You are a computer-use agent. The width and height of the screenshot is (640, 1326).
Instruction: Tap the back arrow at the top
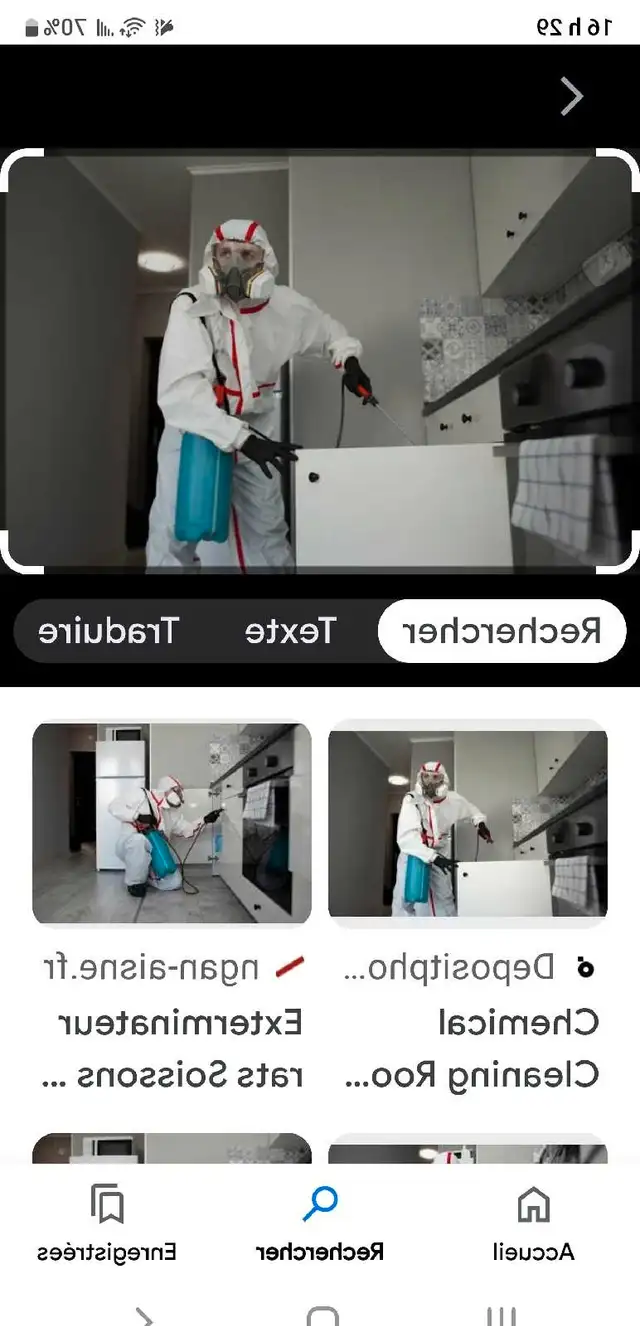point(571,96)
